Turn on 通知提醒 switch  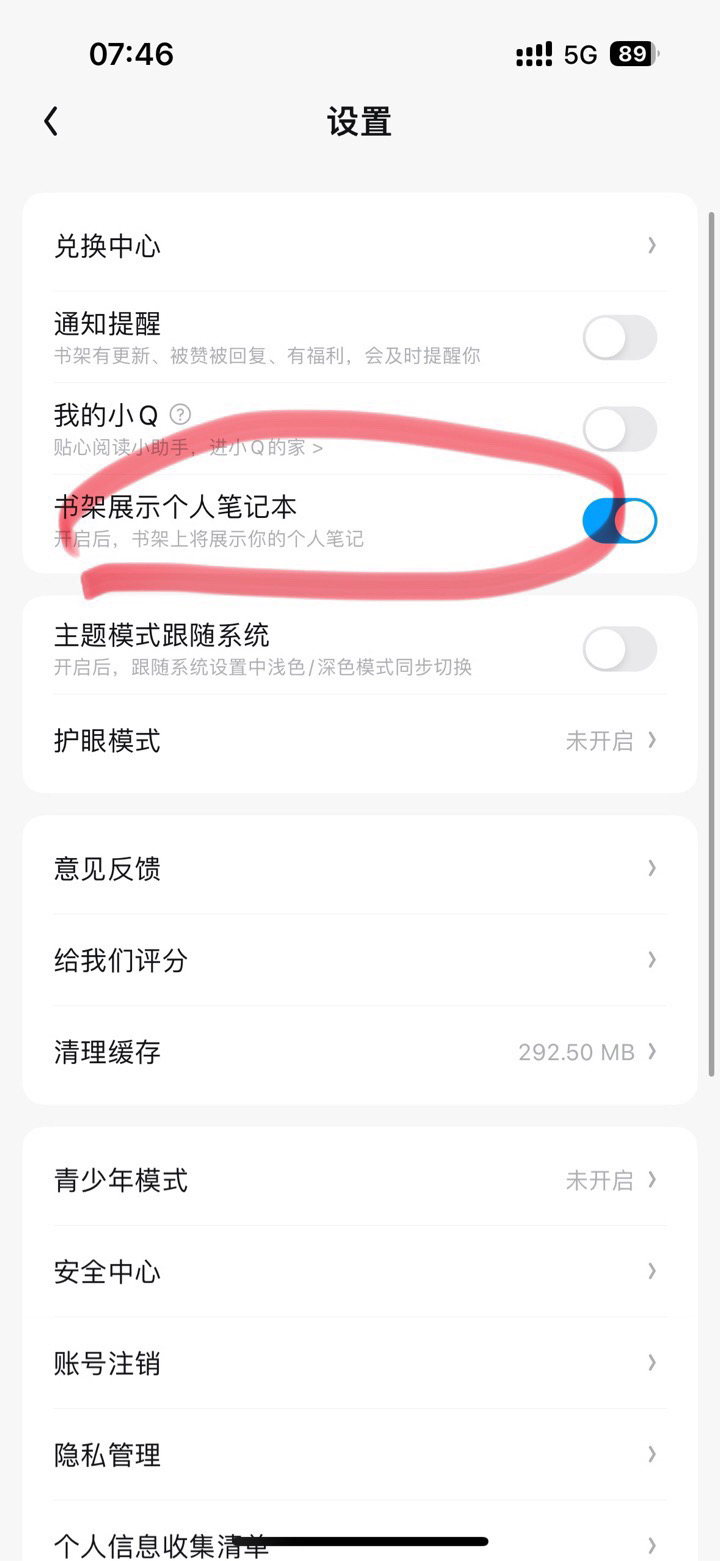tap(619, 338)
